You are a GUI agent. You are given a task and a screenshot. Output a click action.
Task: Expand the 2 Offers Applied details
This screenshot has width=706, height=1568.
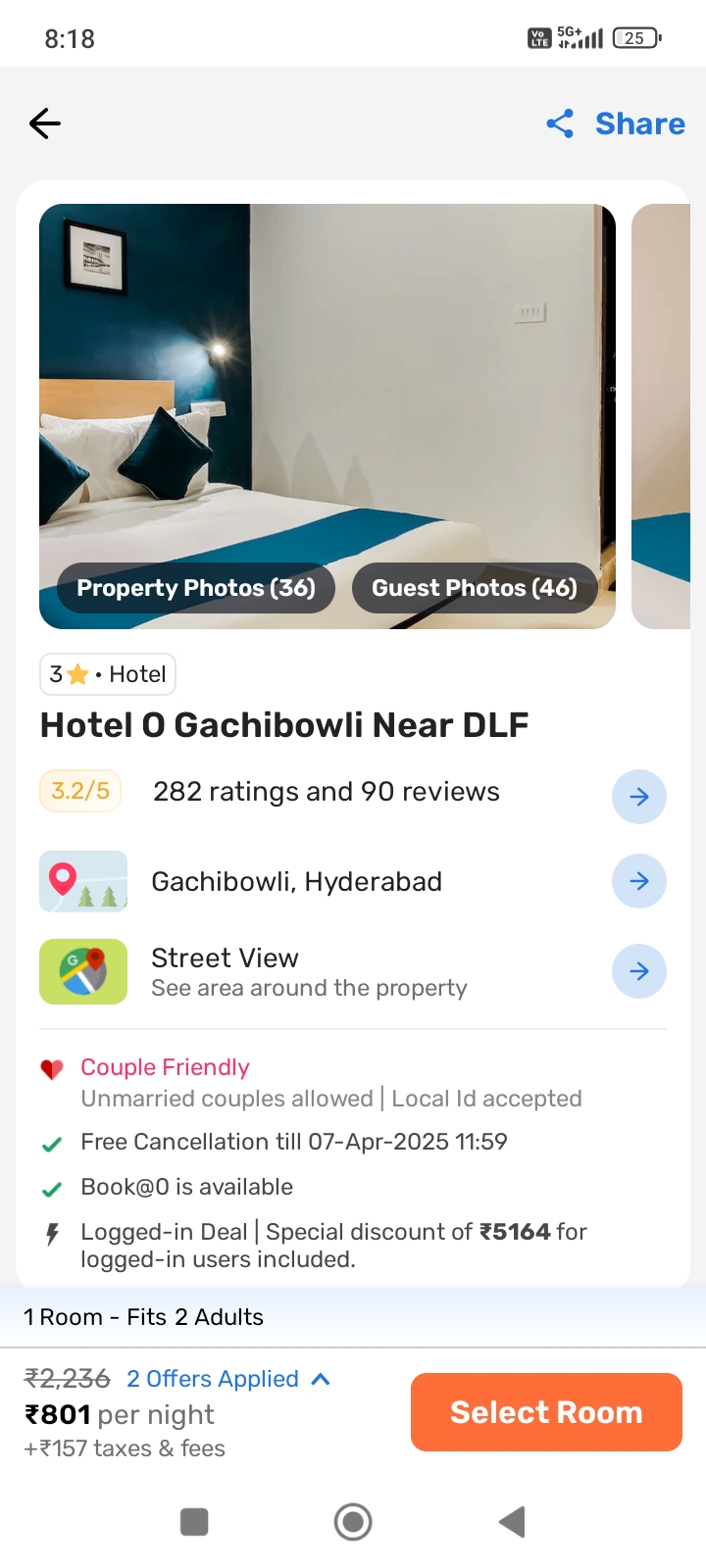point(227,1379)
